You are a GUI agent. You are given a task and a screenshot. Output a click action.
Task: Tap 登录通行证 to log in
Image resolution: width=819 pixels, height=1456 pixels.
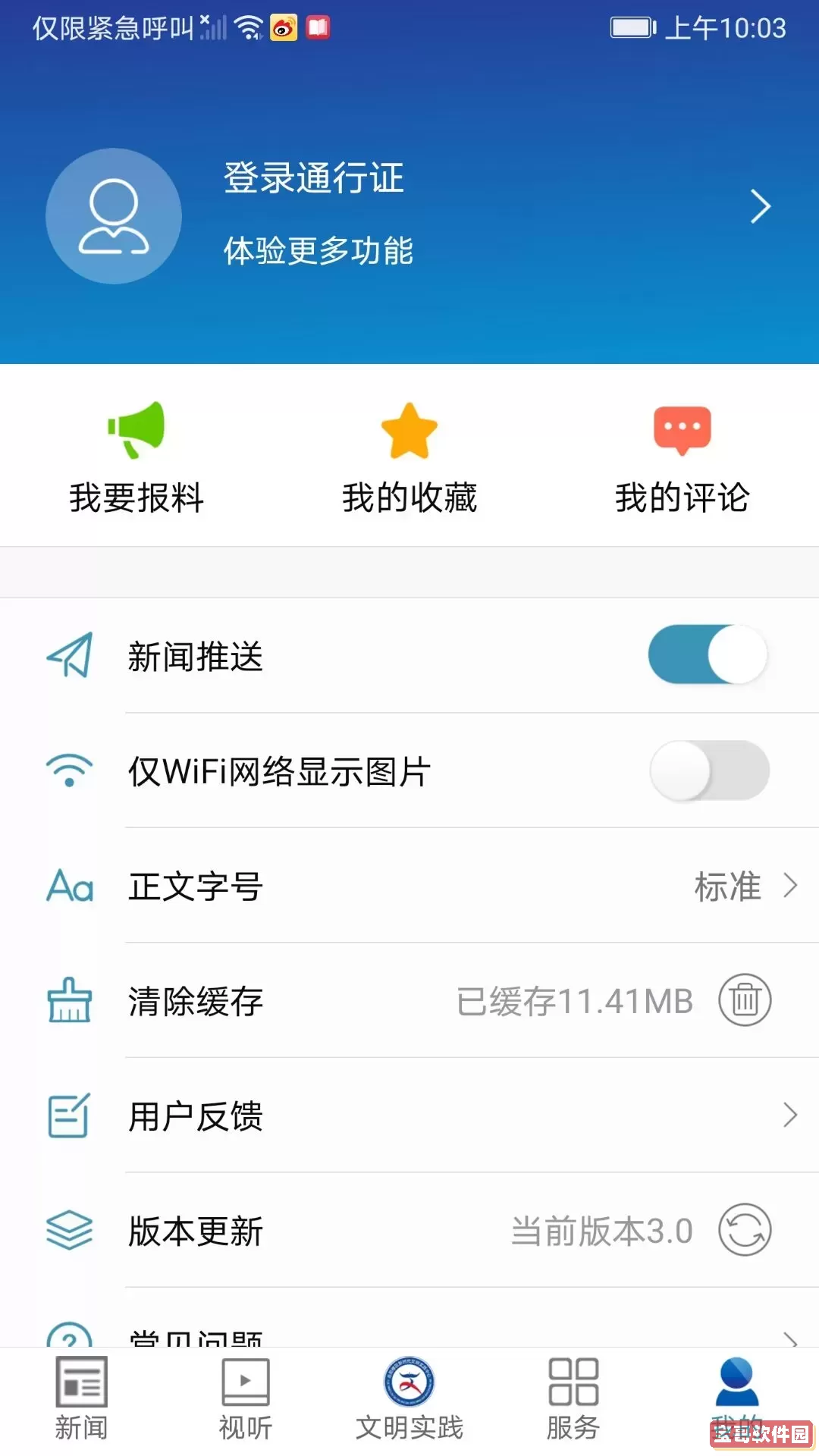(x=313, y=180)
